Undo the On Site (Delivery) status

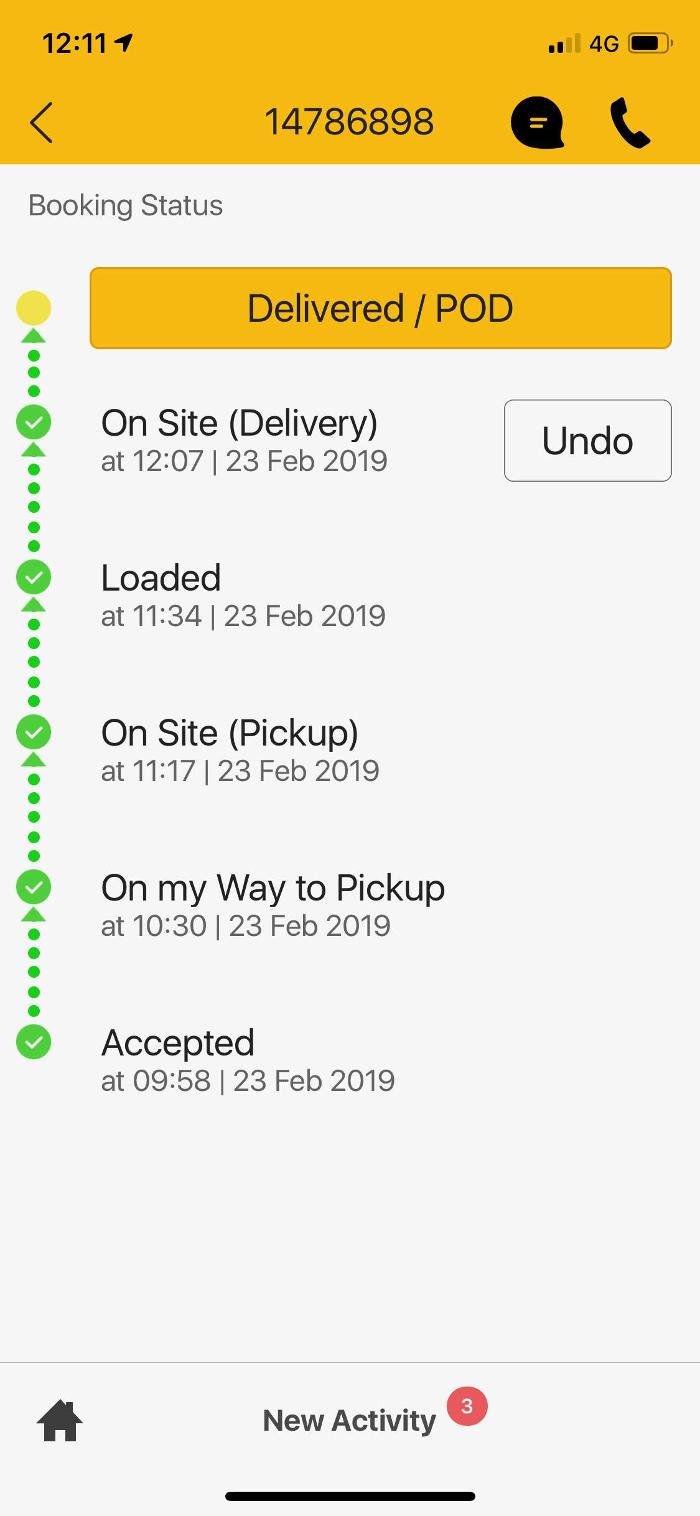tap(587, 441)
